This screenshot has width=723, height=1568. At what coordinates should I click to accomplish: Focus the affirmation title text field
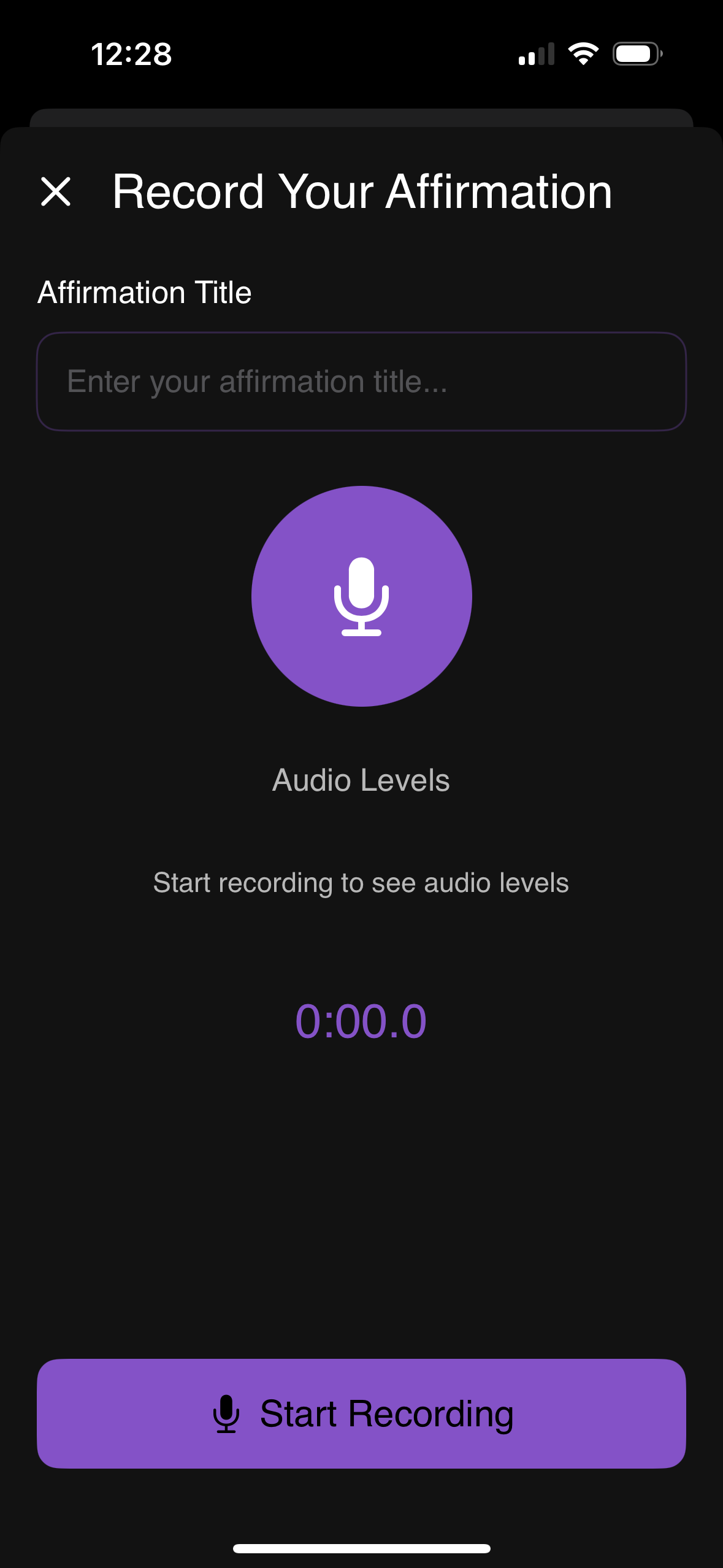361,382
